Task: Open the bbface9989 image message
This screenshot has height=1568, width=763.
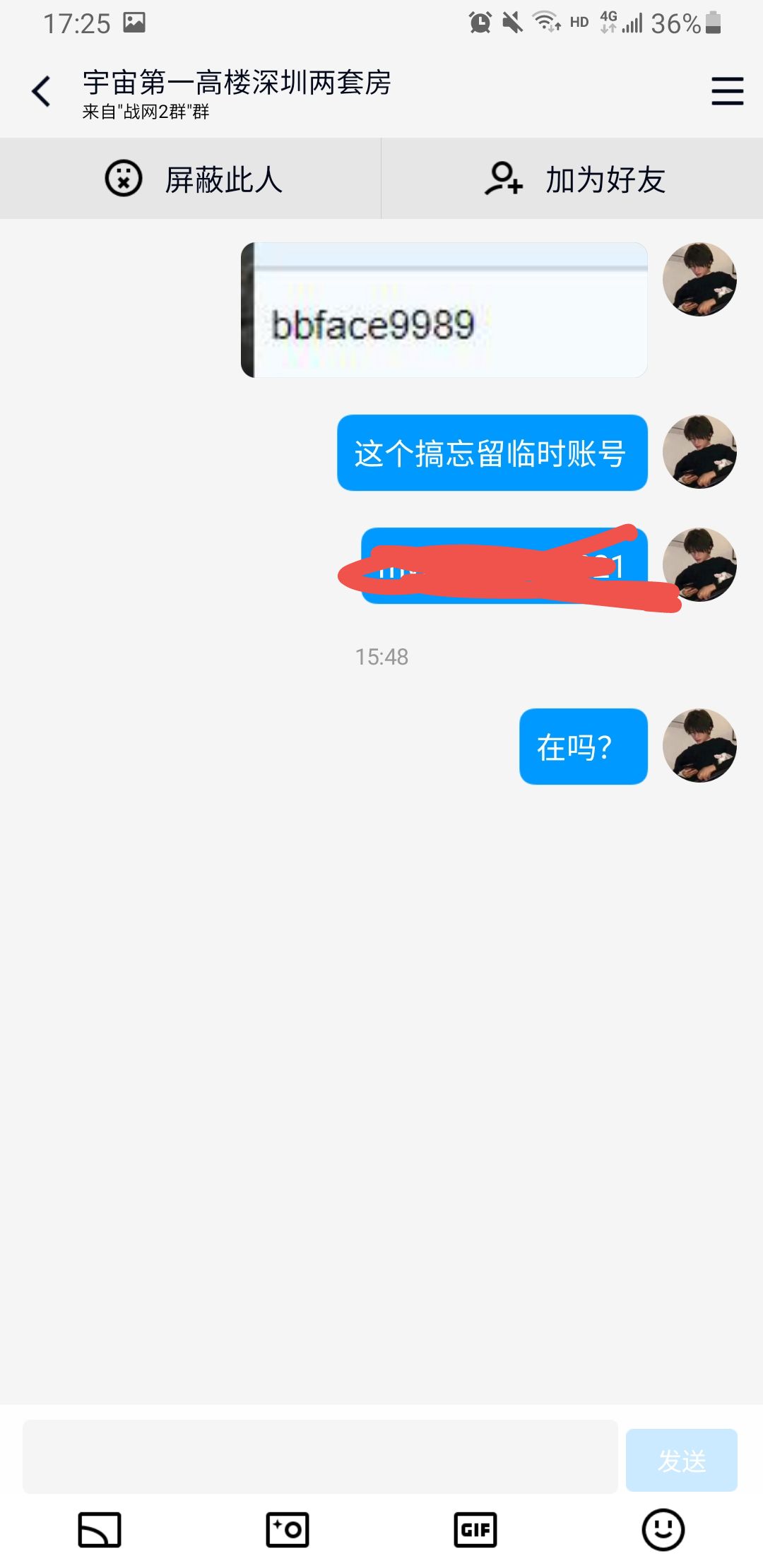Action: 444,310
